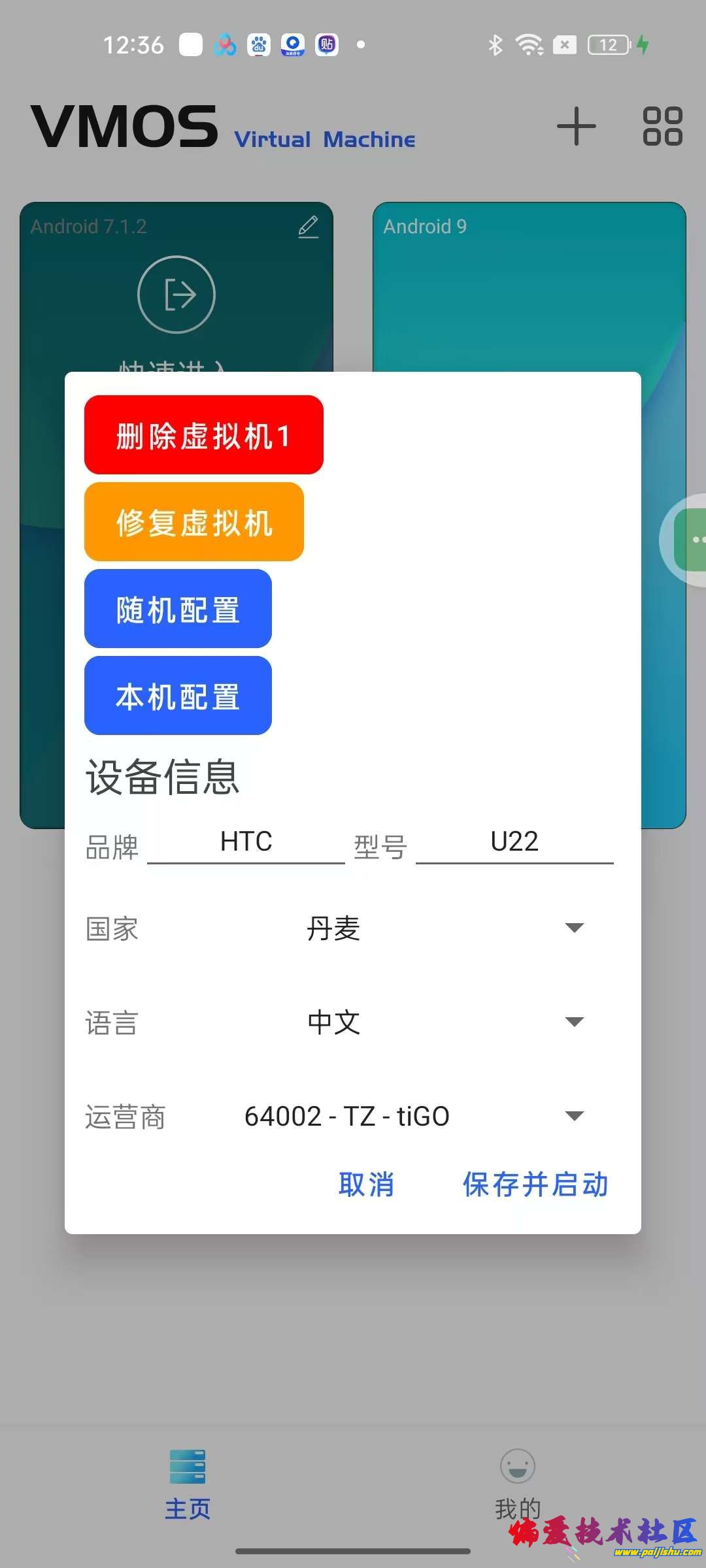
Task: Open the Android 9 virtual machine card
Action: pos(529,287)
